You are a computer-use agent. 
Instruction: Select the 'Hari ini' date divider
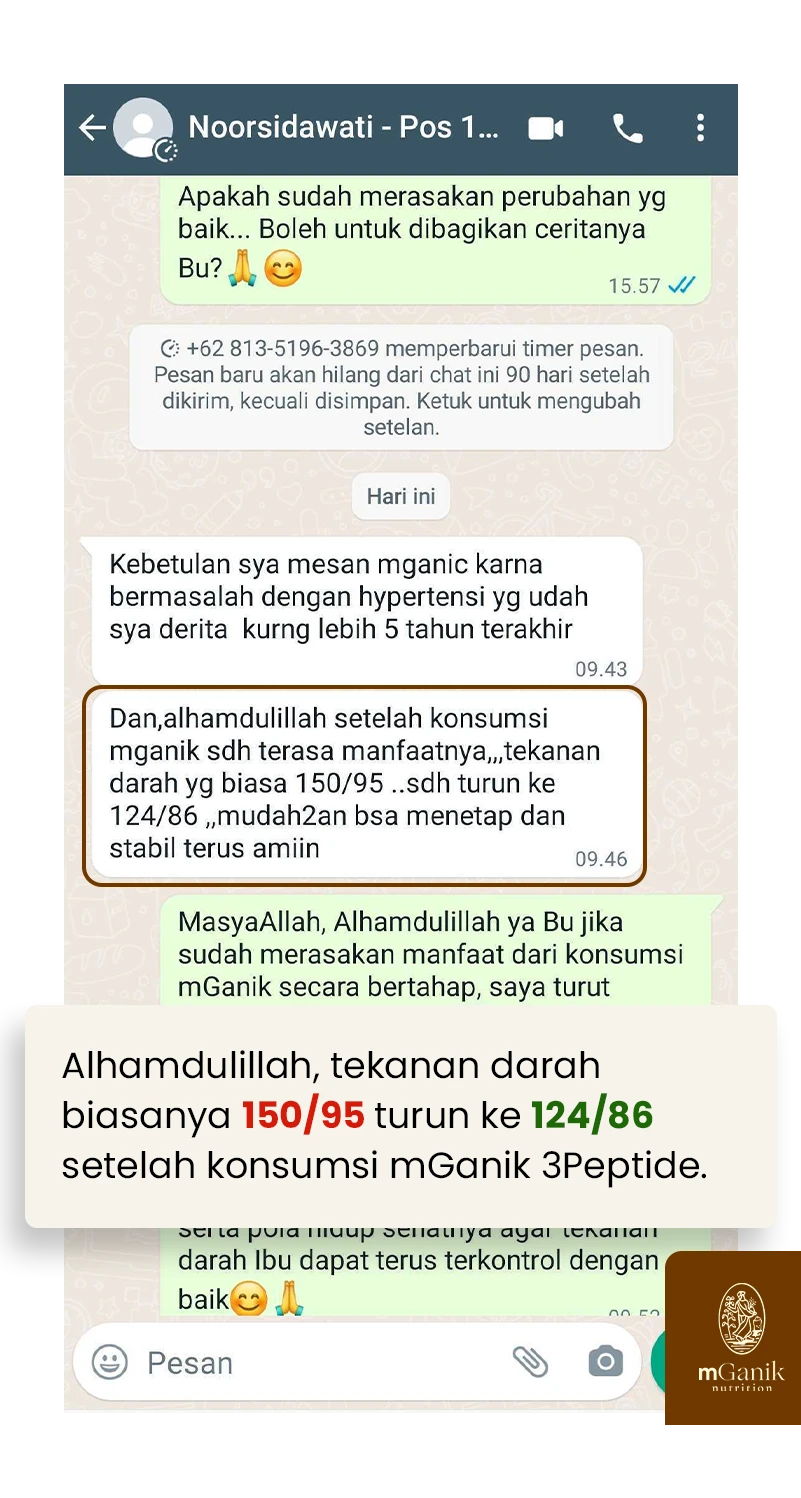(400, 496)
